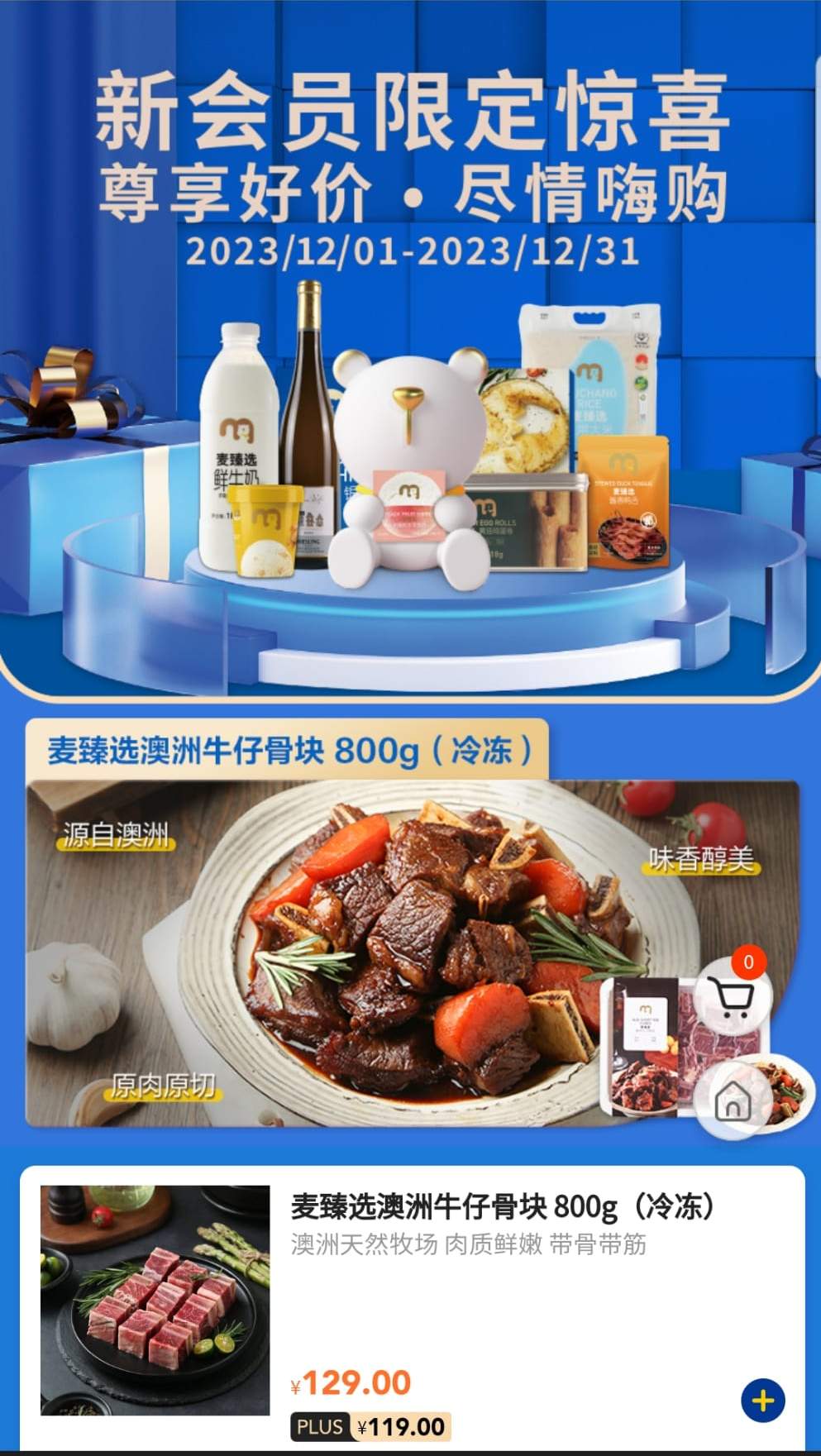The width and height of the screenshot is (821, 1456).
Task: Open the floating shopping cart
Action: (x=731, y=1000)
